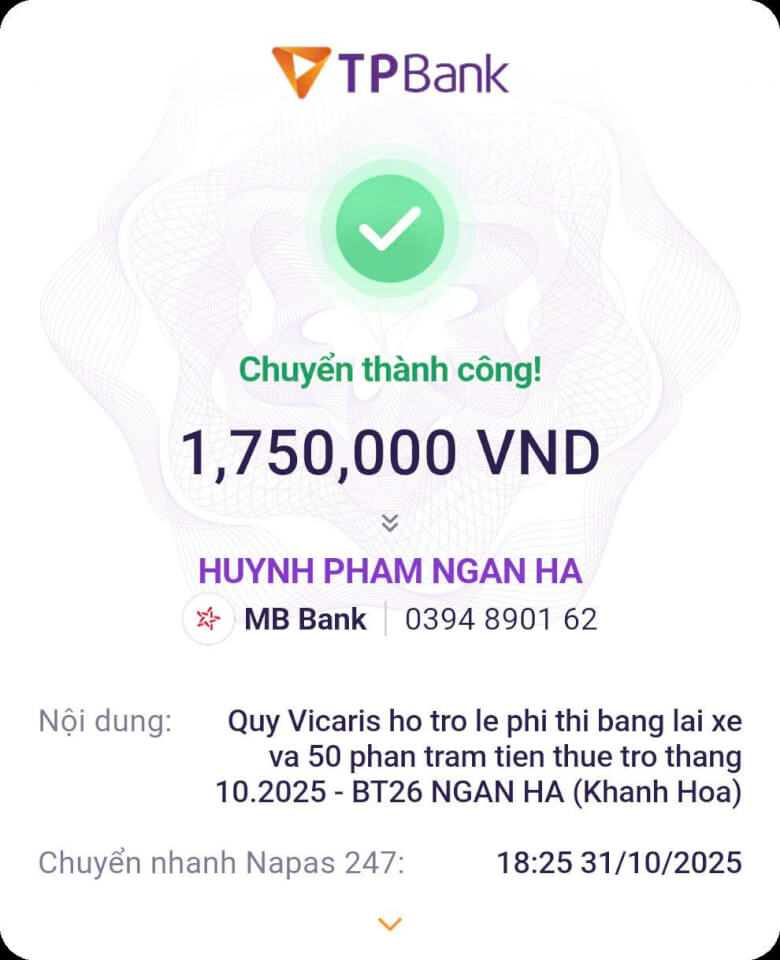
Task: Expand transaction details with the orange chevron
Action: click(x=390, y=924)
